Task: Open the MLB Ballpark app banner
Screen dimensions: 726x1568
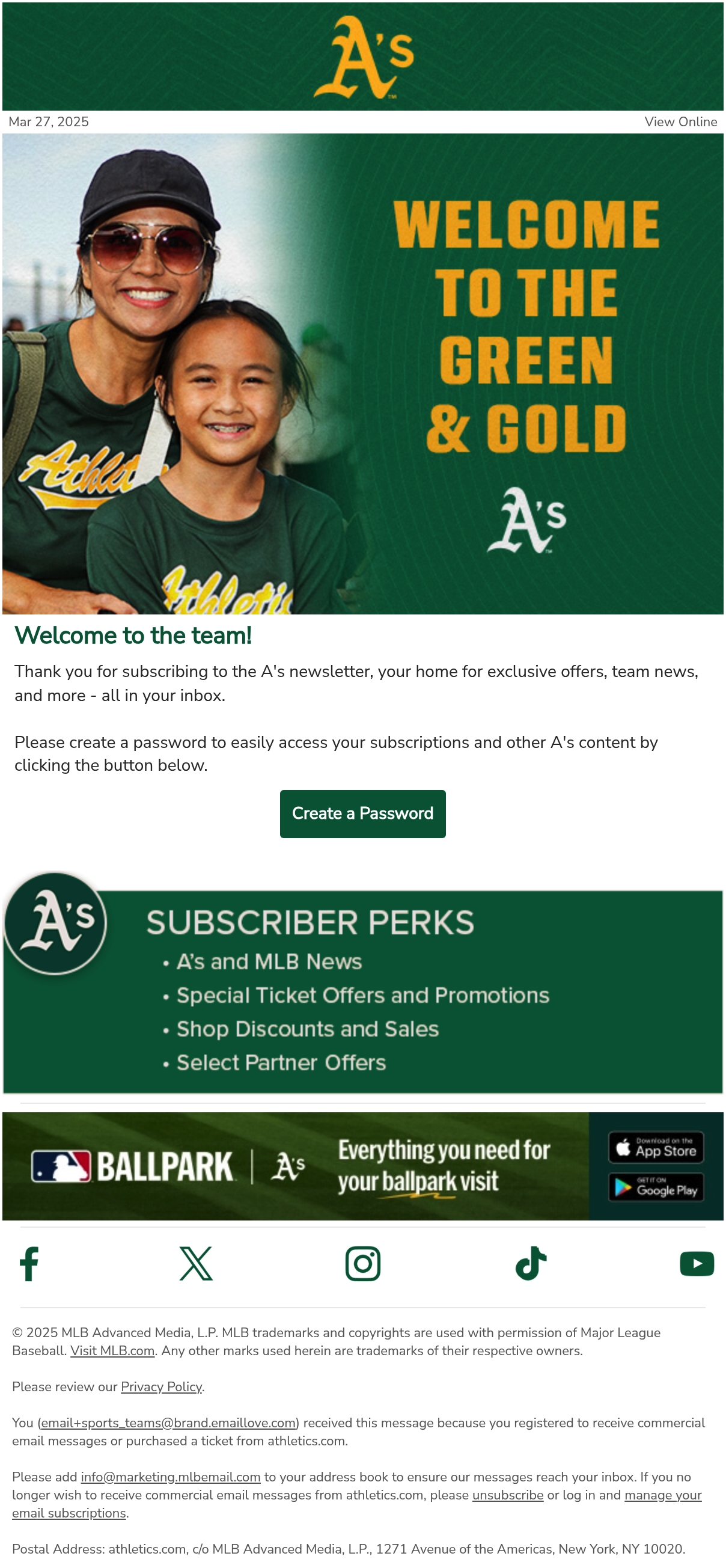Action: [295, 1166]
